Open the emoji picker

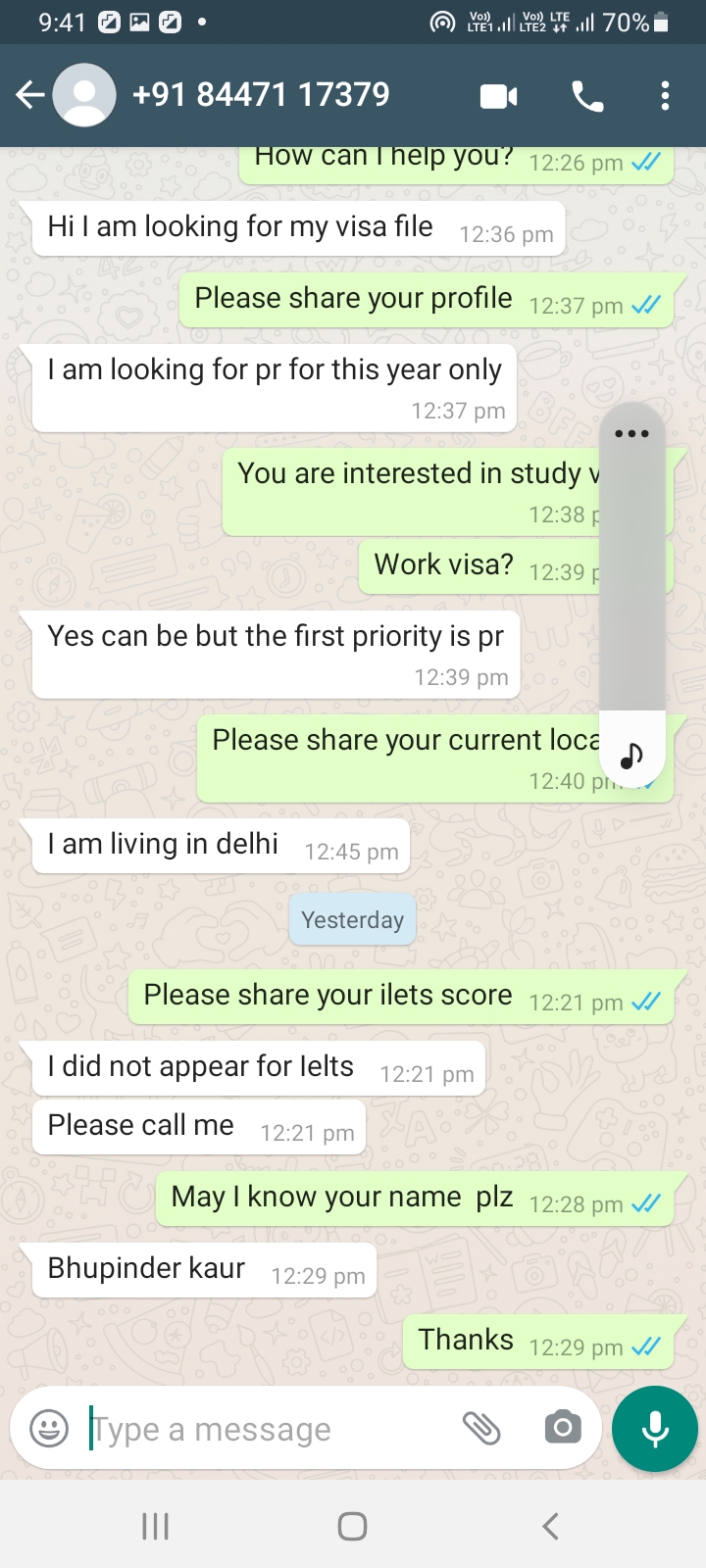(x=49, y=1429)
